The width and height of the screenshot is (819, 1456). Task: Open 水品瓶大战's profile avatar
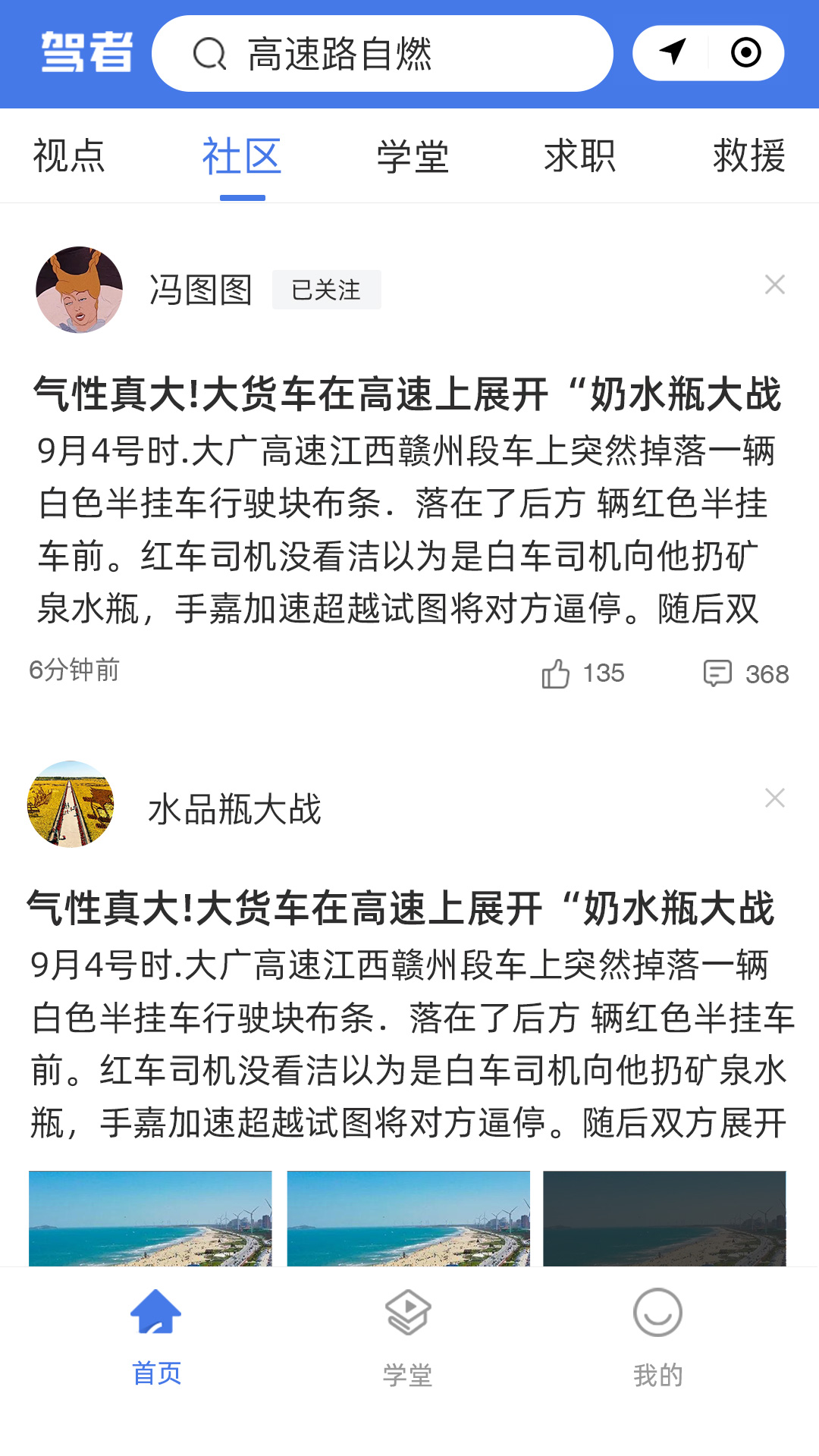pos(71,804)
